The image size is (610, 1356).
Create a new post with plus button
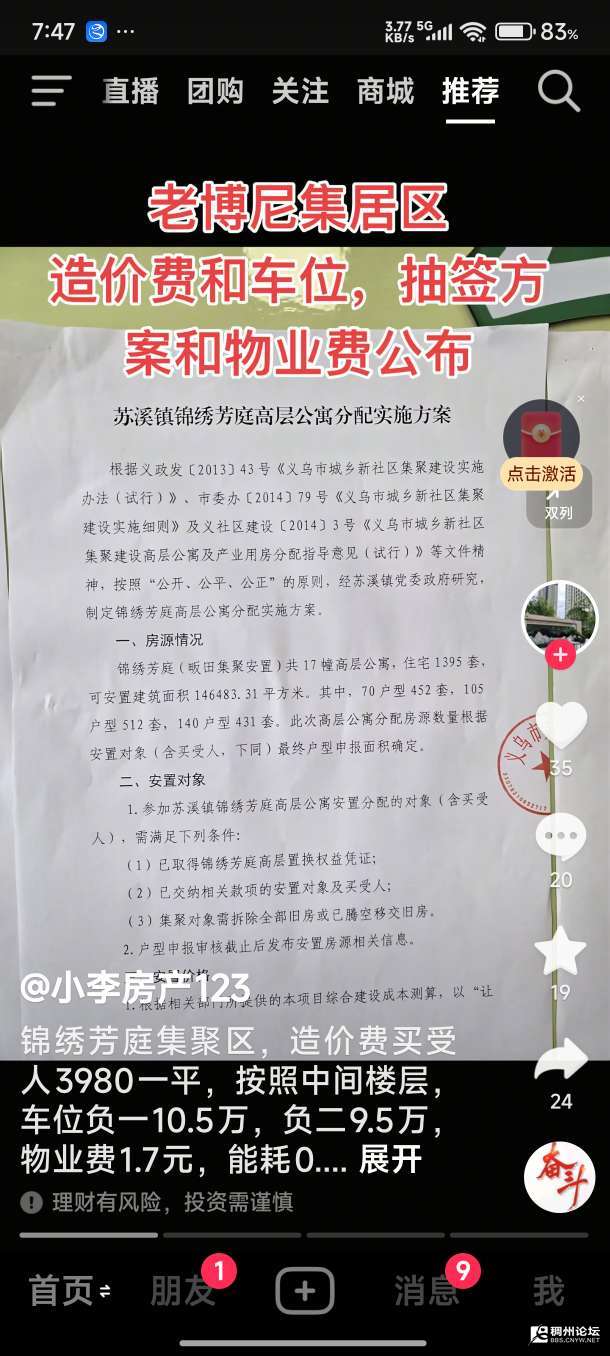(x=305, y=1291)
